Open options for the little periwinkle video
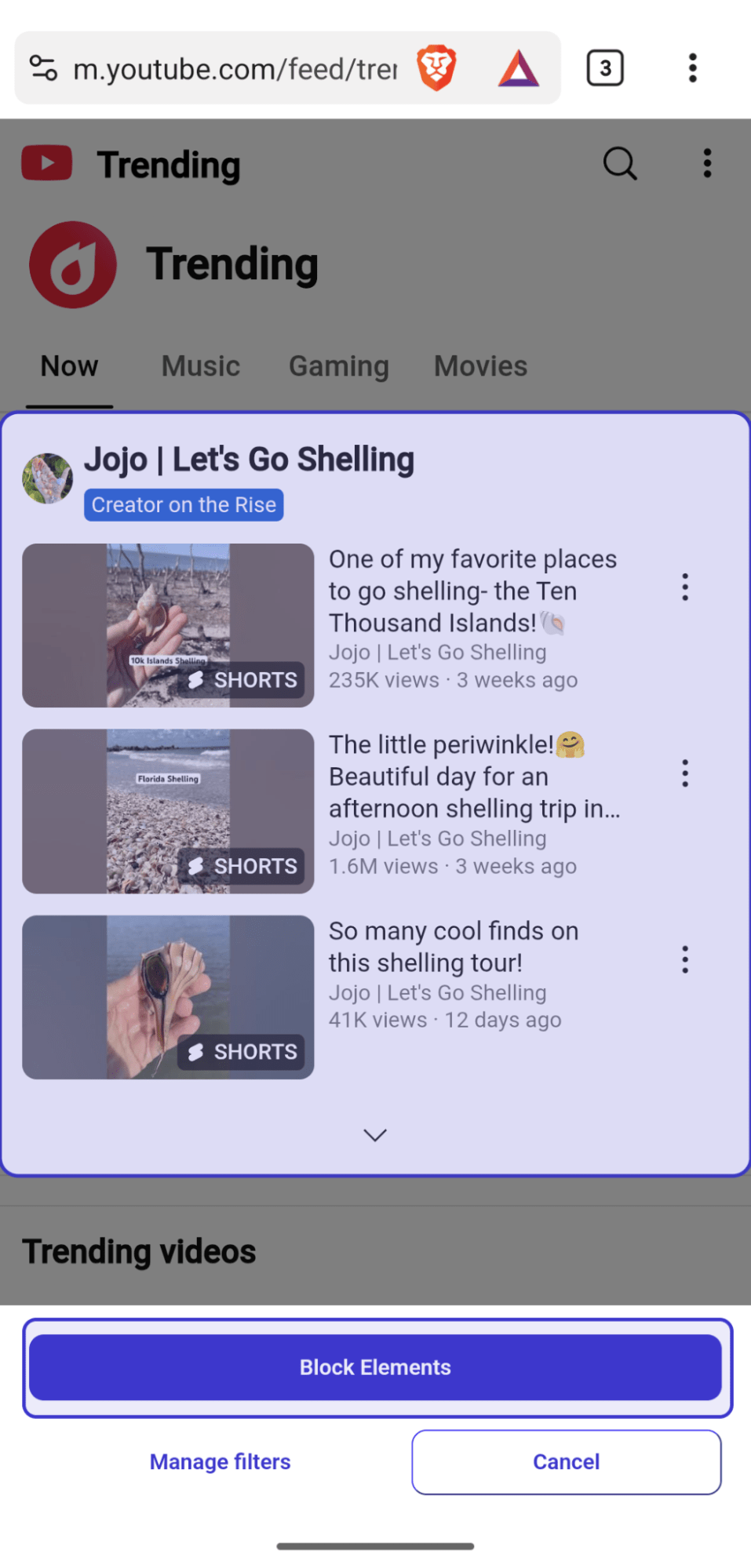The width and height of the screenshot is (751, 1568). [685, 773]
